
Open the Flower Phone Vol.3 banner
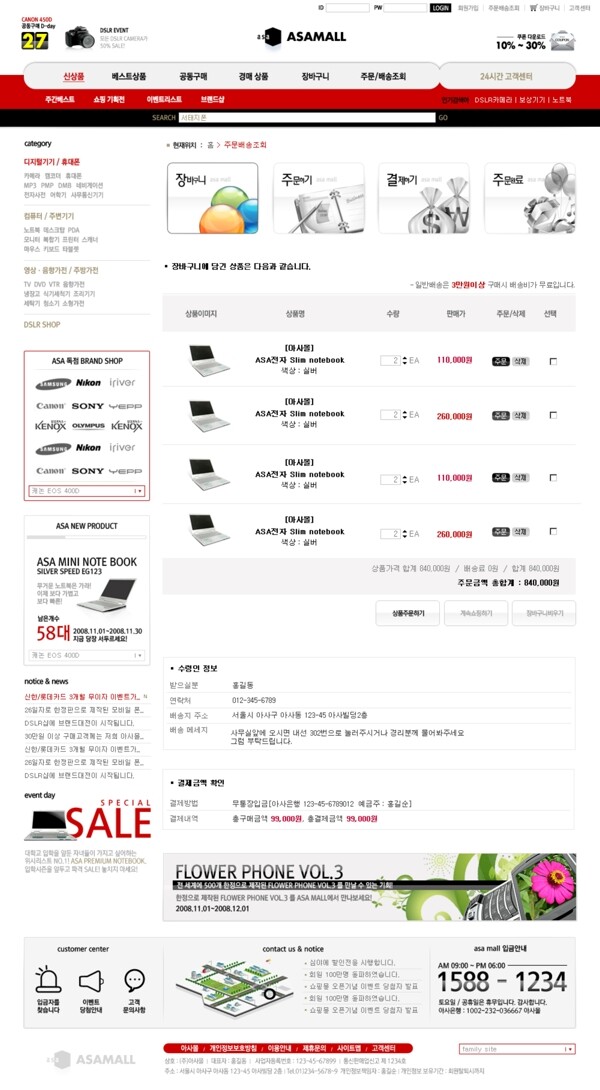(x=369, y=887)
